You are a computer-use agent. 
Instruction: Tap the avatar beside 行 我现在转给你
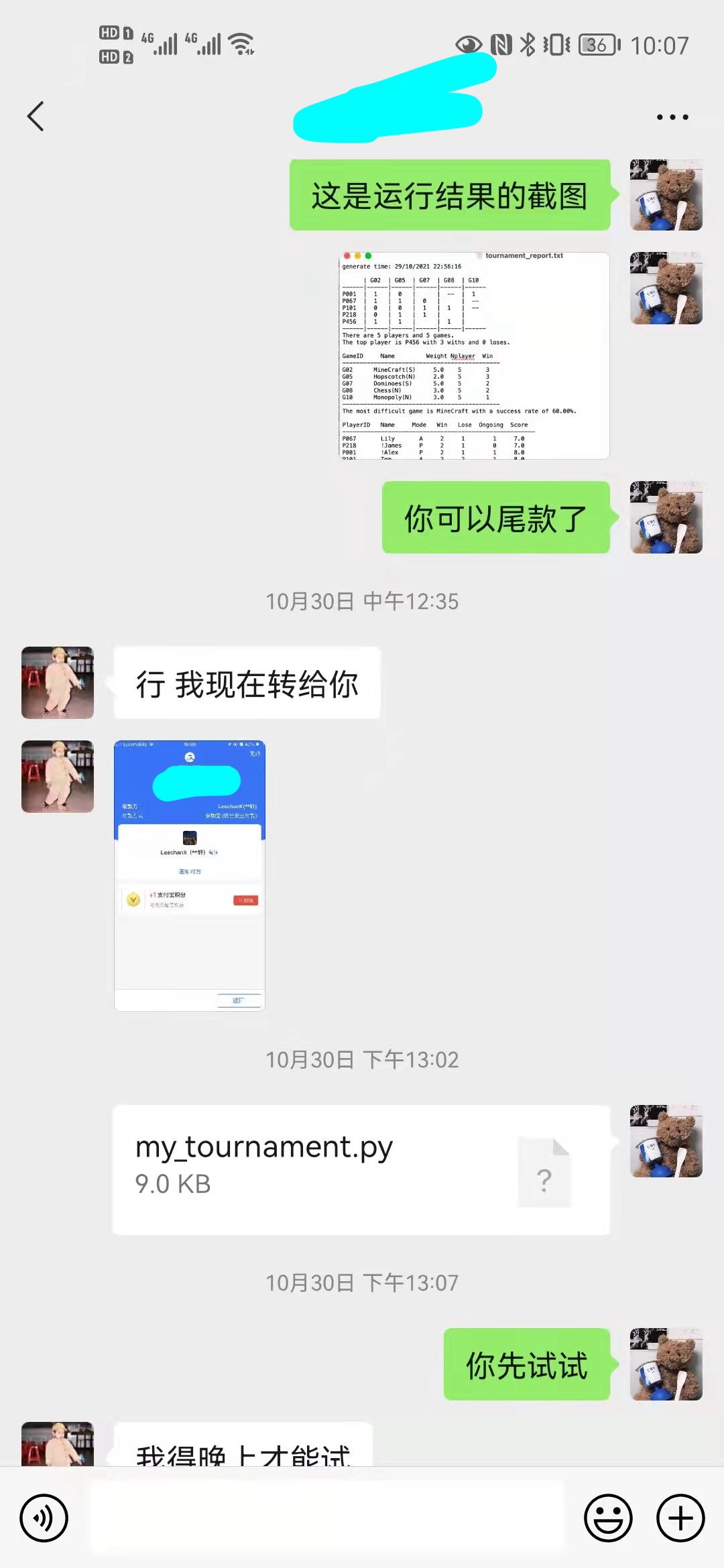coord(58,683)
